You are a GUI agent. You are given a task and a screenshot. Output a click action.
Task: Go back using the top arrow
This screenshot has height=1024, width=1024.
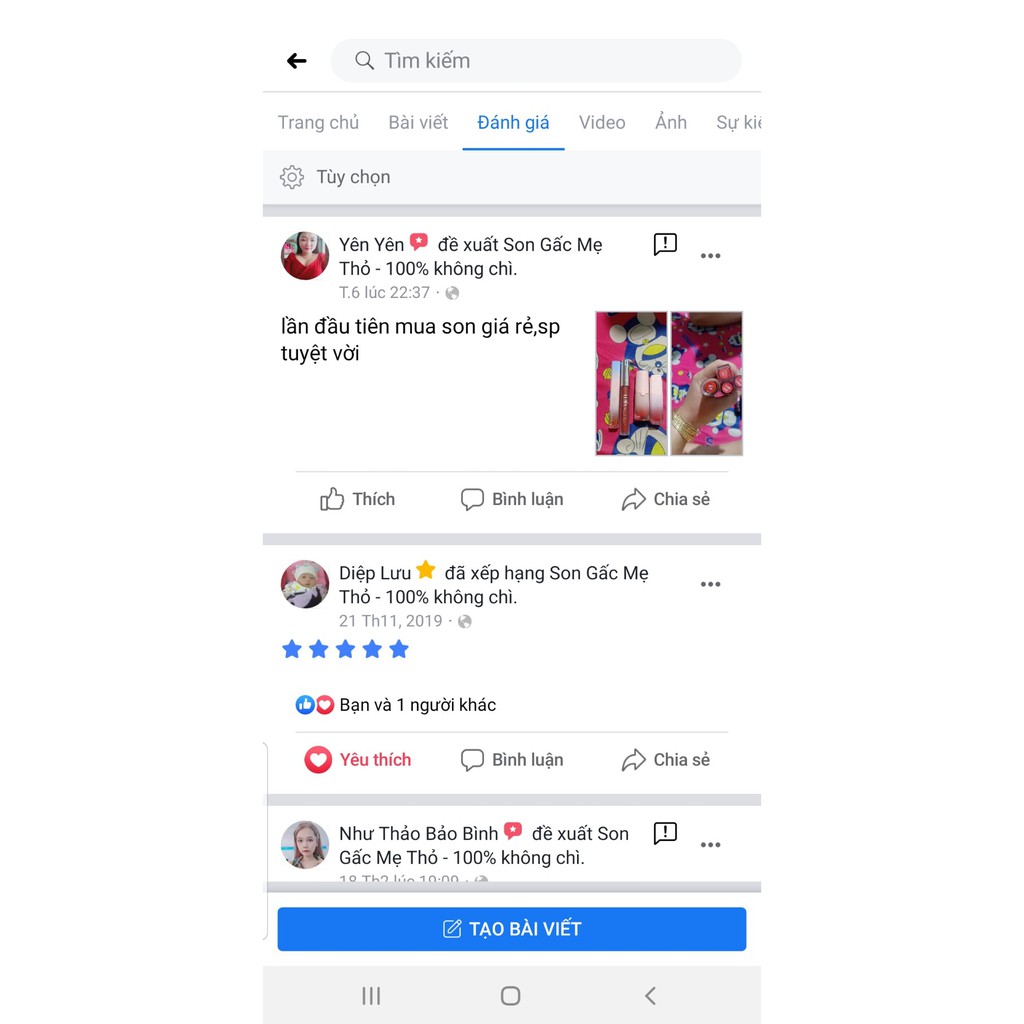[297, 61]
